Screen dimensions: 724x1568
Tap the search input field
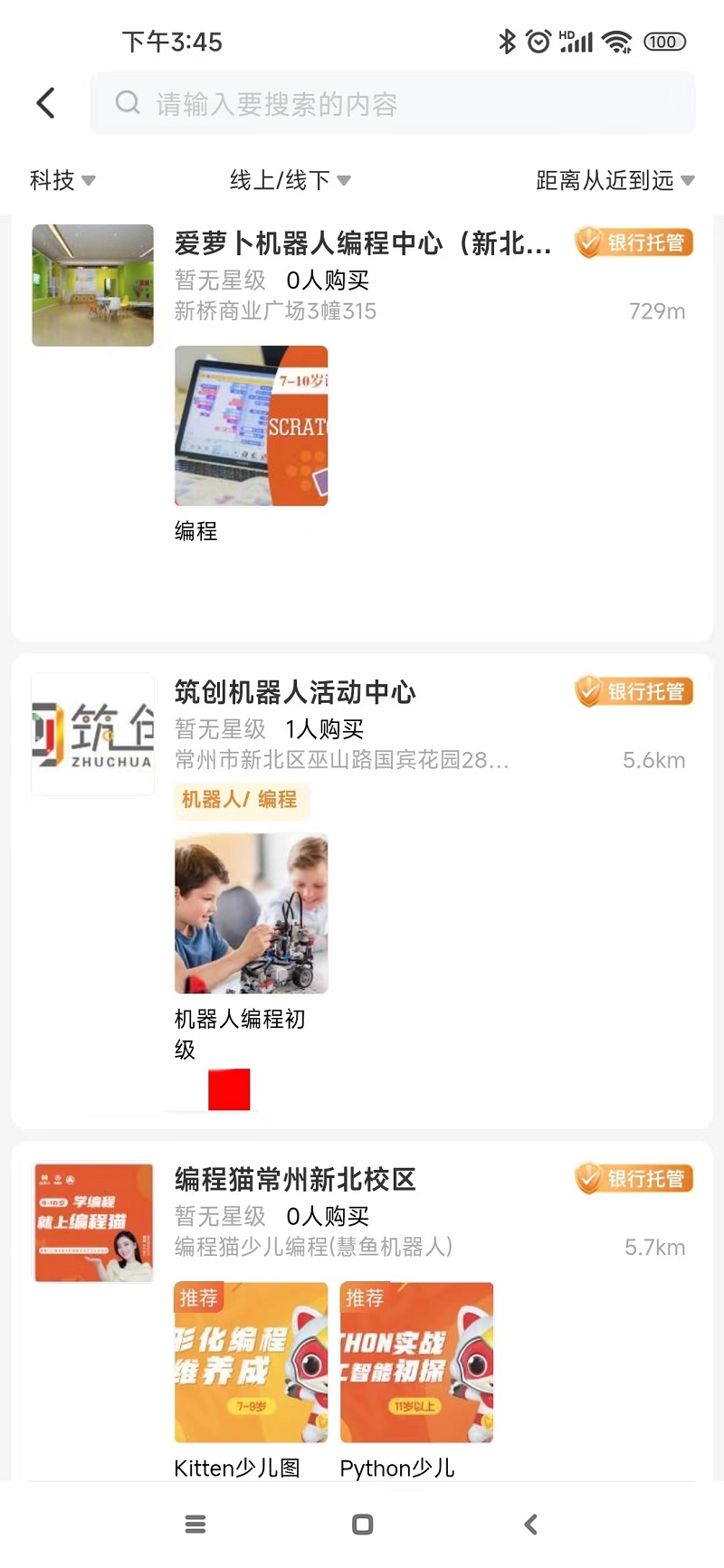pos(393,104)
